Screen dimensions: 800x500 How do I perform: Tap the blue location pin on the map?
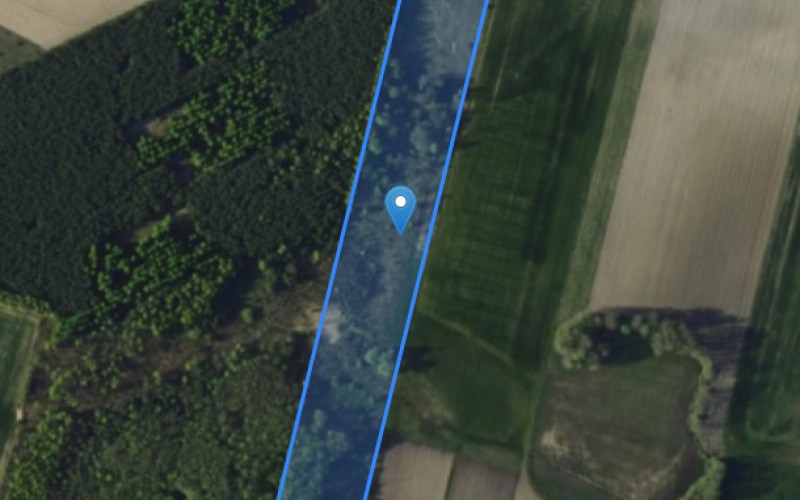coord(400,207)
